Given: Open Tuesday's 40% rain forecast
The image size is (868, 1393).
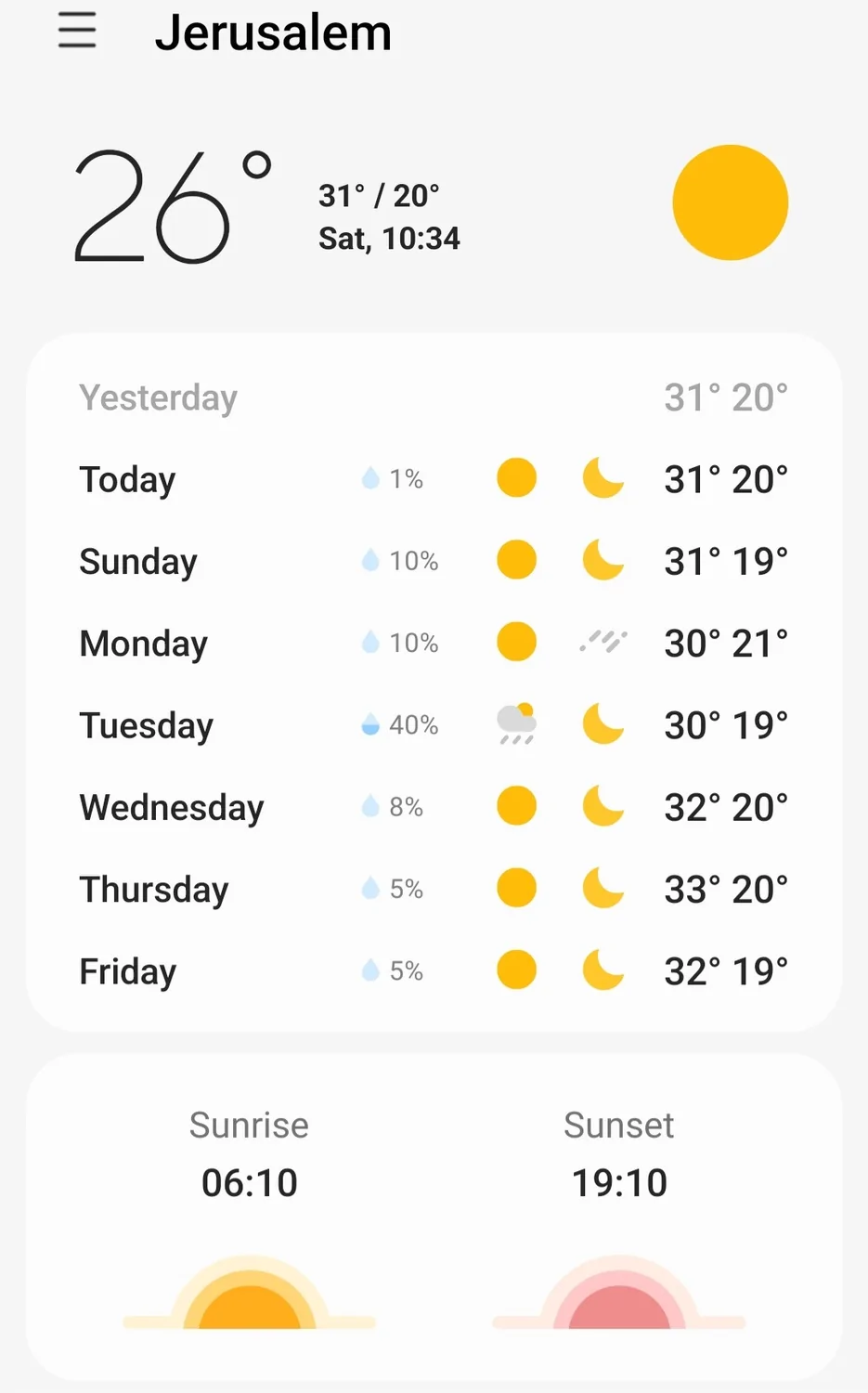Looking at the screenshot, I should [433, 724].
